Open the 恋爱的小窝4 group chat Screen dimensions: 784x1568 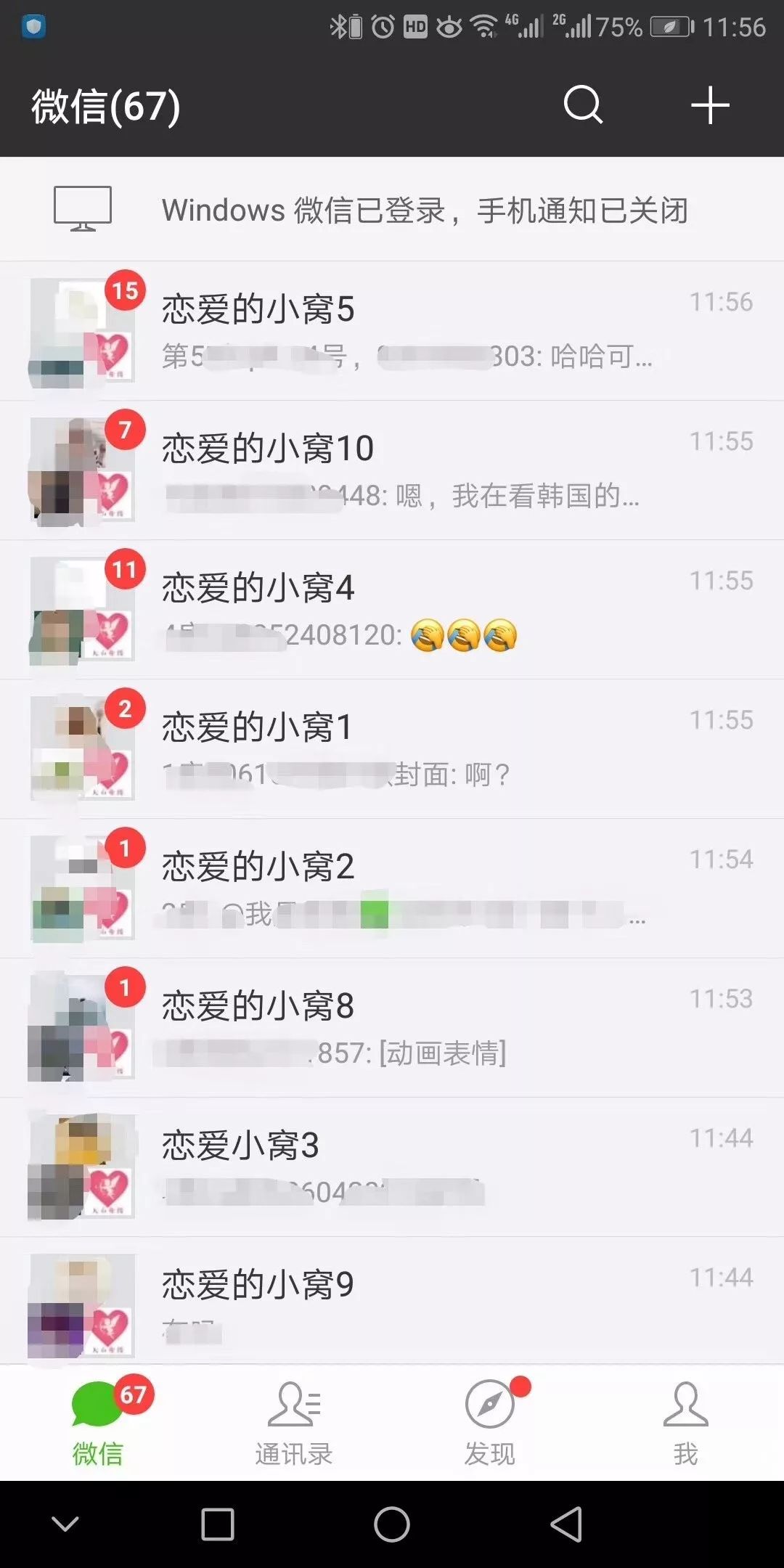(x=392, y=610)
